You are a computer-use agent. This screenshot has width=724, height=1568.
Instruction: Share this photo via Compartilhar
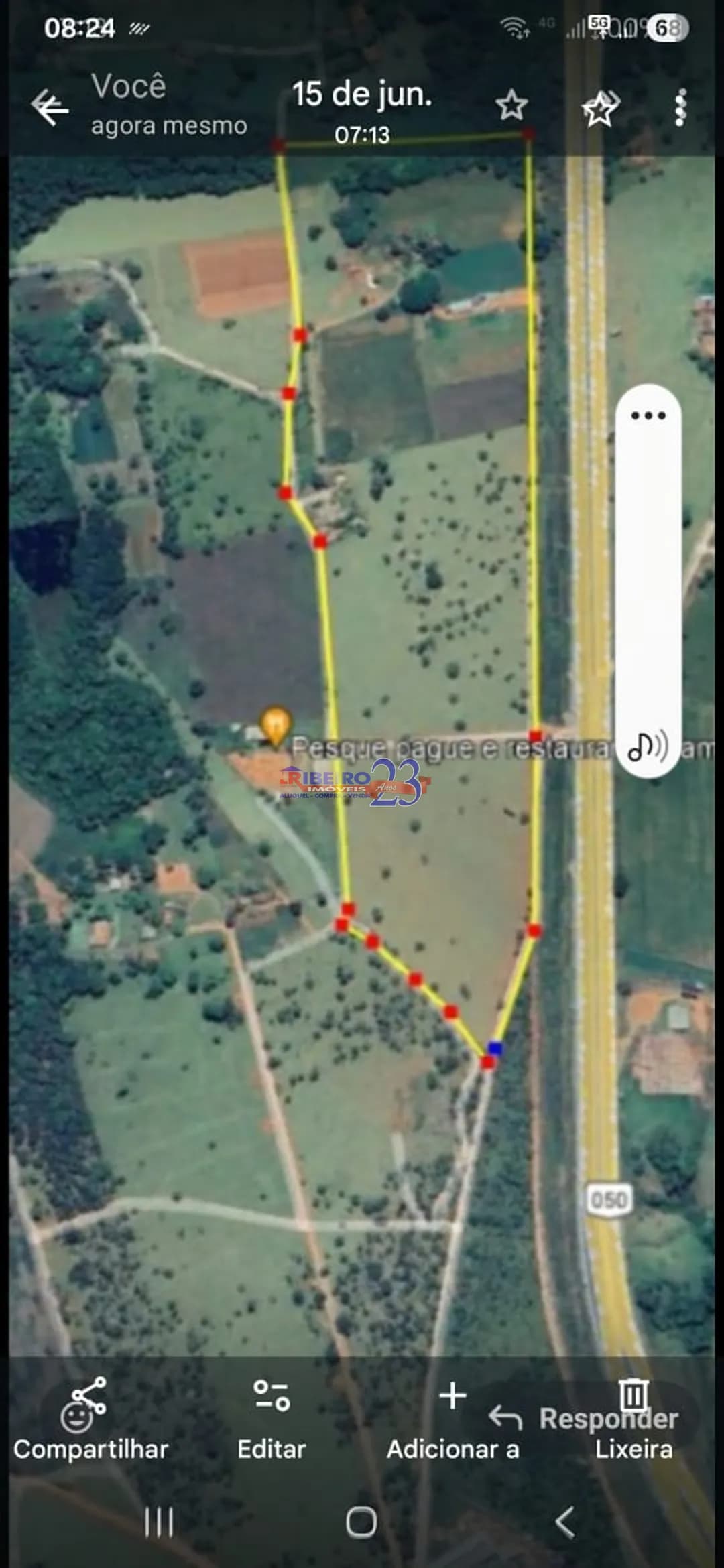point(90,1419)
